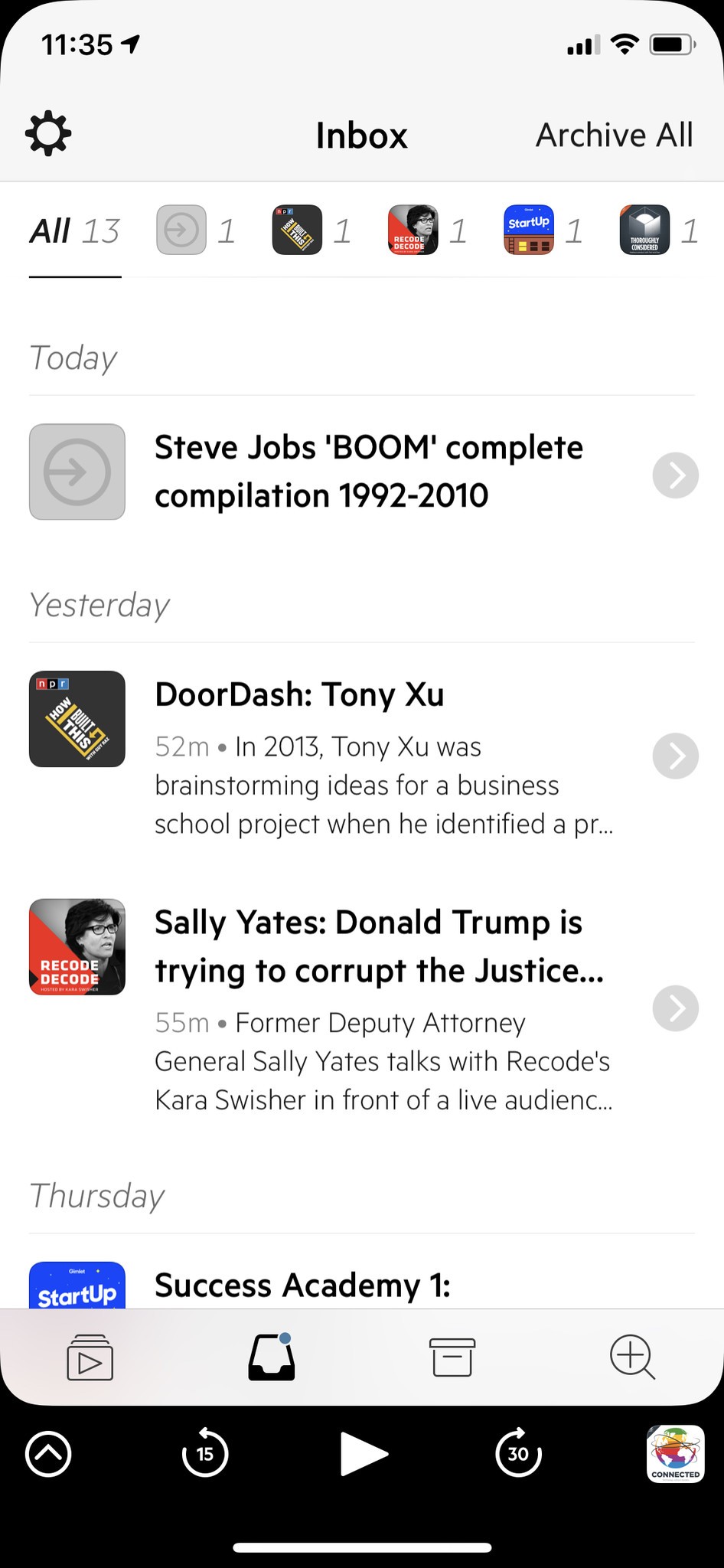This screenshot has height=1568, width=724.
Task: Open Steve Jobs 'BOOM' compilation episode
Action: [x=368, y=472]
